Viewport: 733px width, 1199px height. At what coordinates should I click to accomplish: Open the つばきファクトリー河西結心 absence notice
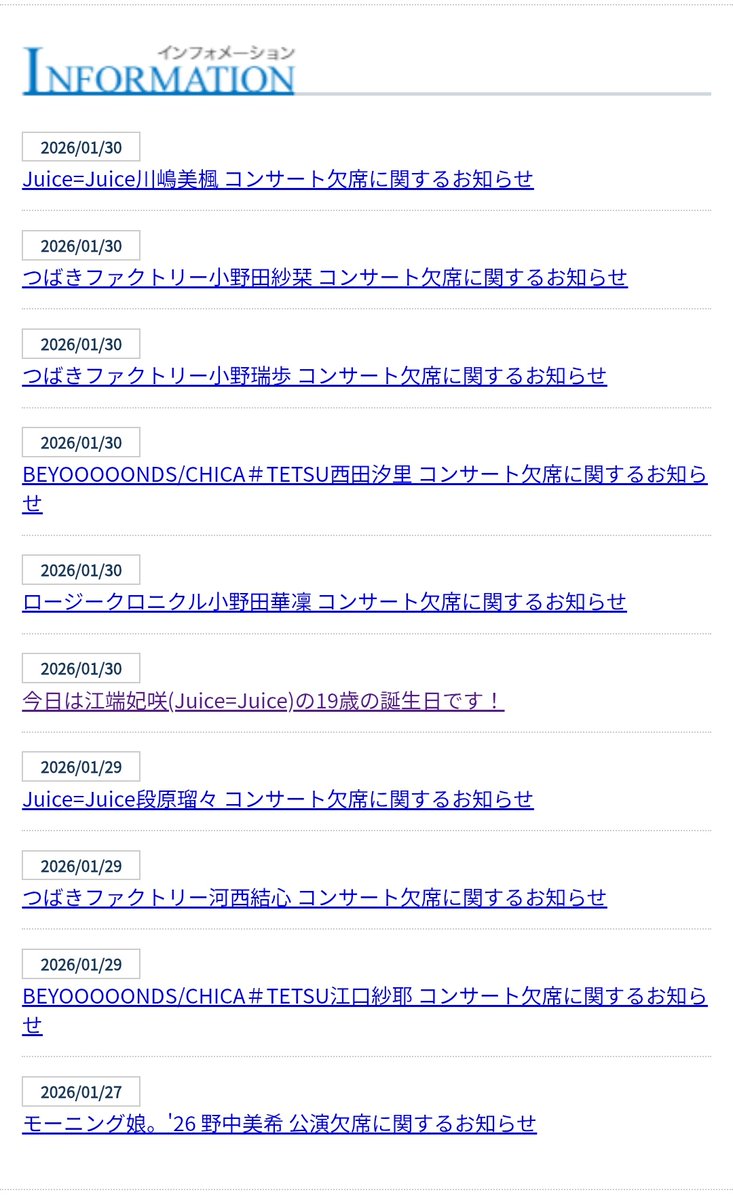(314, 897)
